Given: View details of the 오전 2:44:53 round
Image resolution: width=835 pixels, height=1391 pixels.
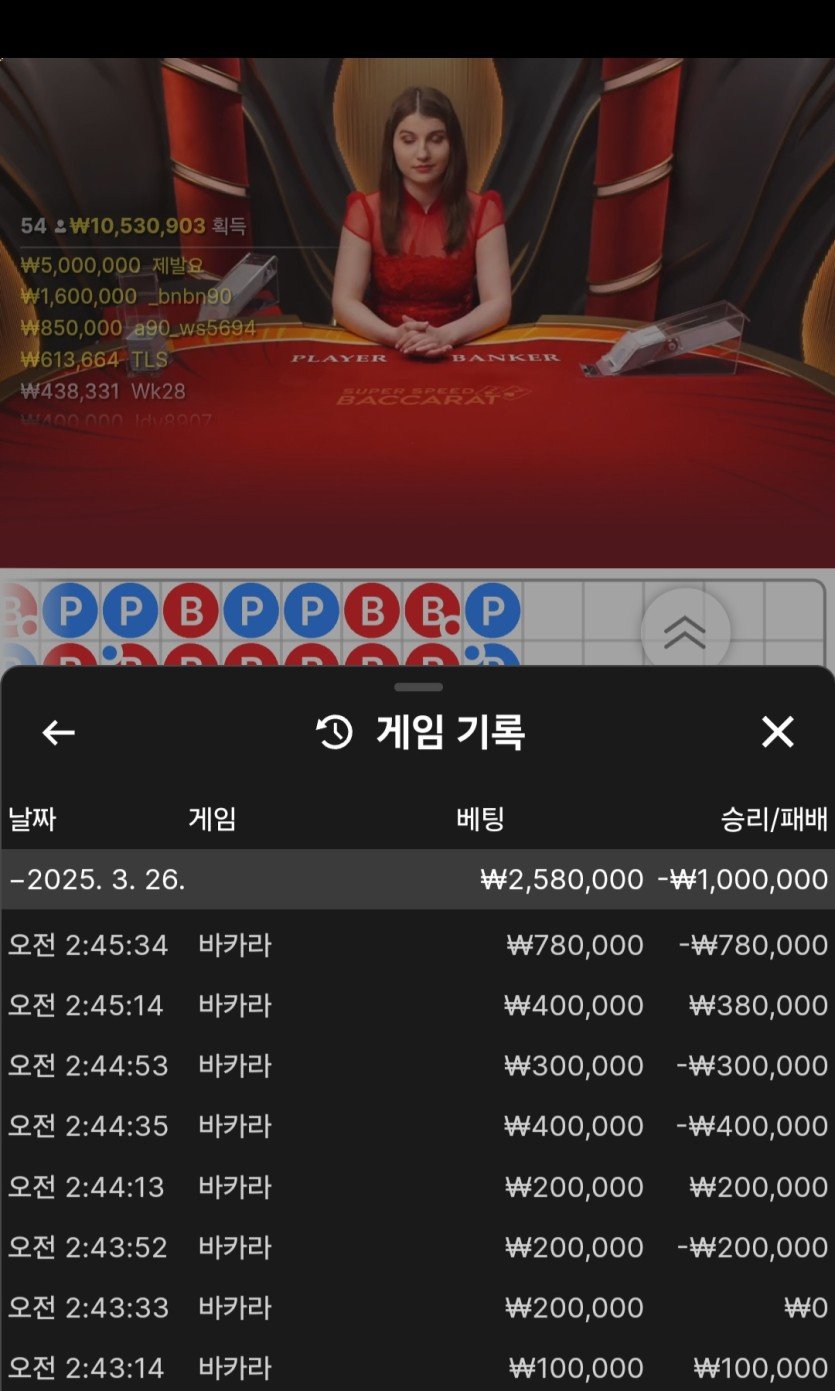Looking at the screenshot, I should click(x=417, y=1066).
